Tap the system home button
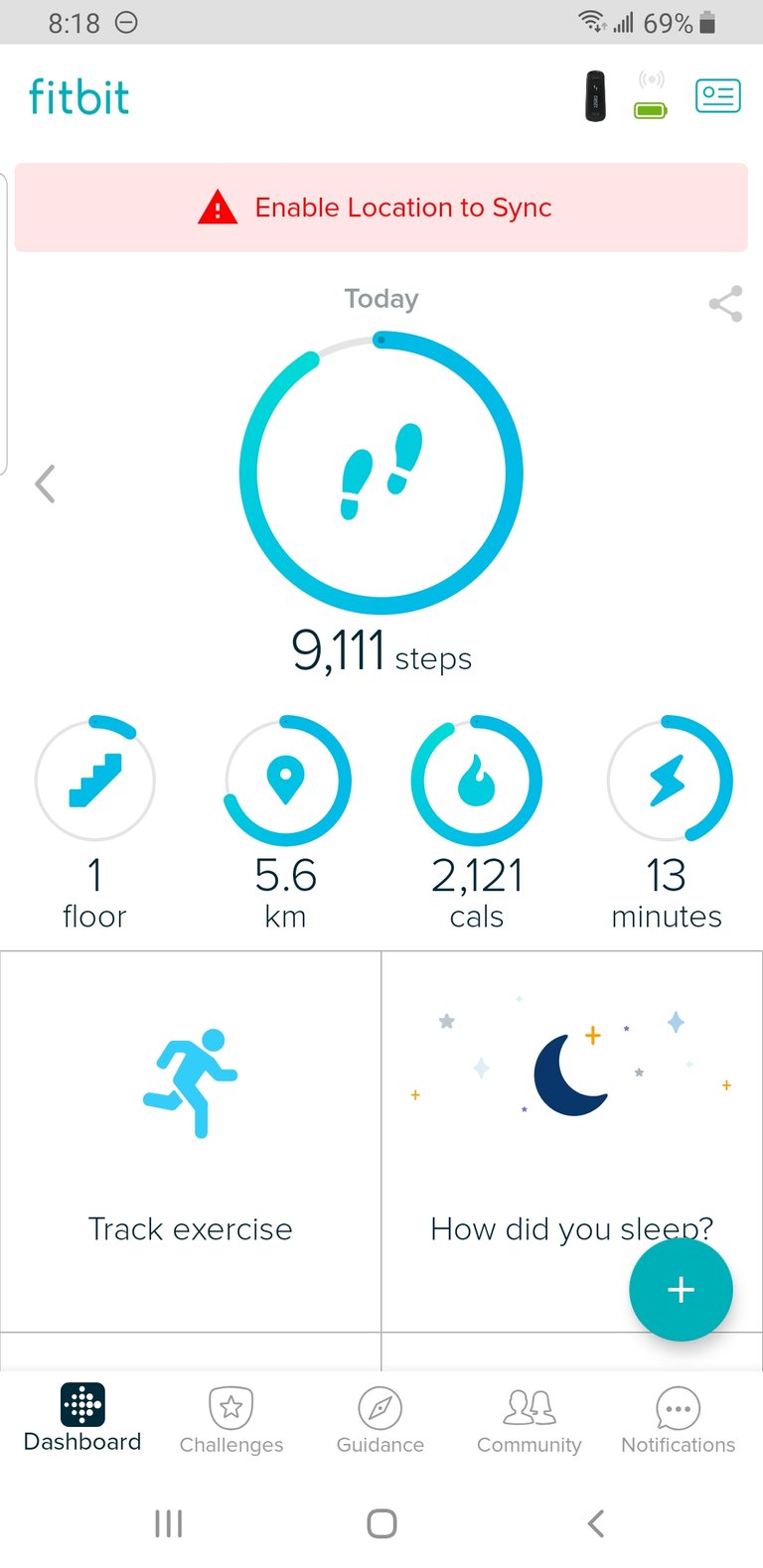The image size is (763, 1568). coord(381,1523)
